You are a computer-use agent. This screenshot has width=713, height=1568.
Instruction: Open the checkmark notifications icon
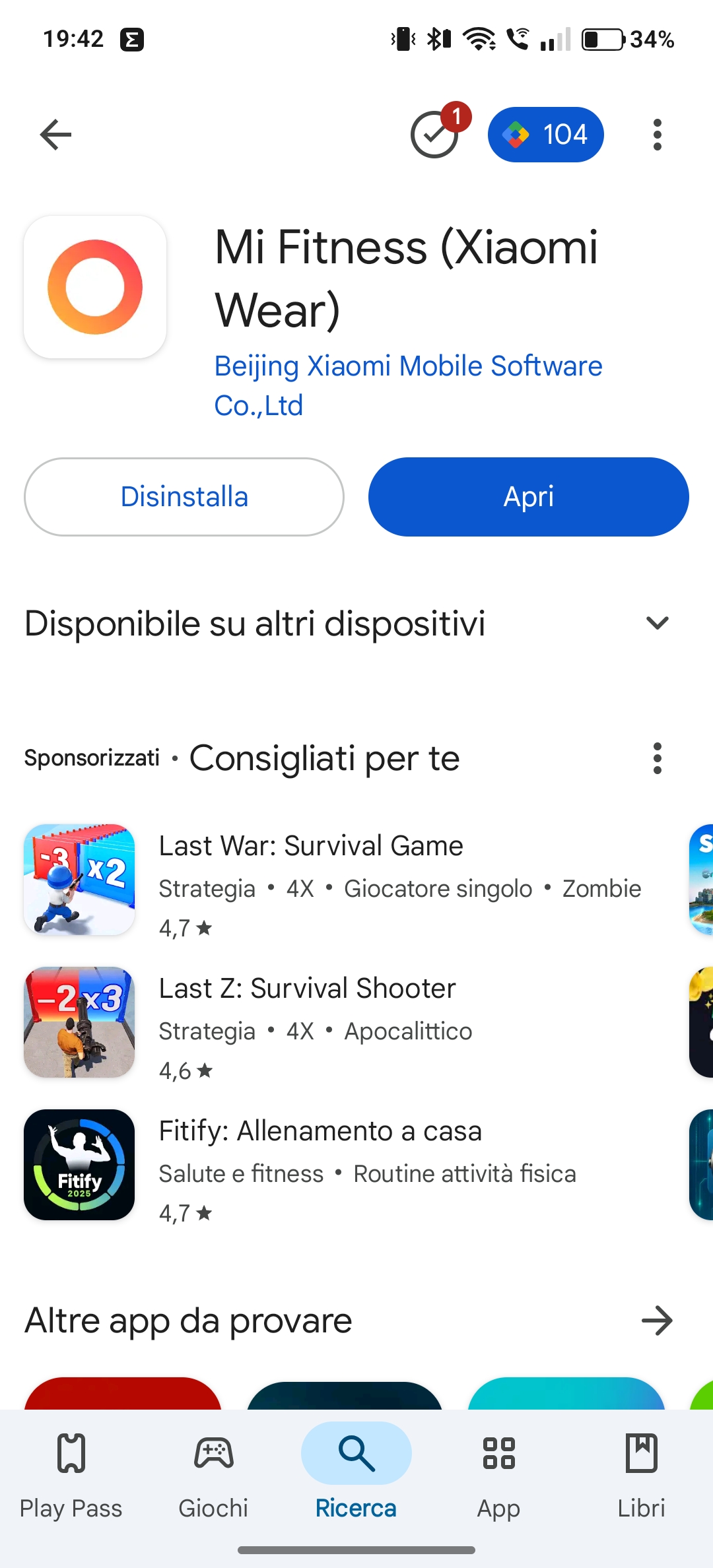coord(436,134)
